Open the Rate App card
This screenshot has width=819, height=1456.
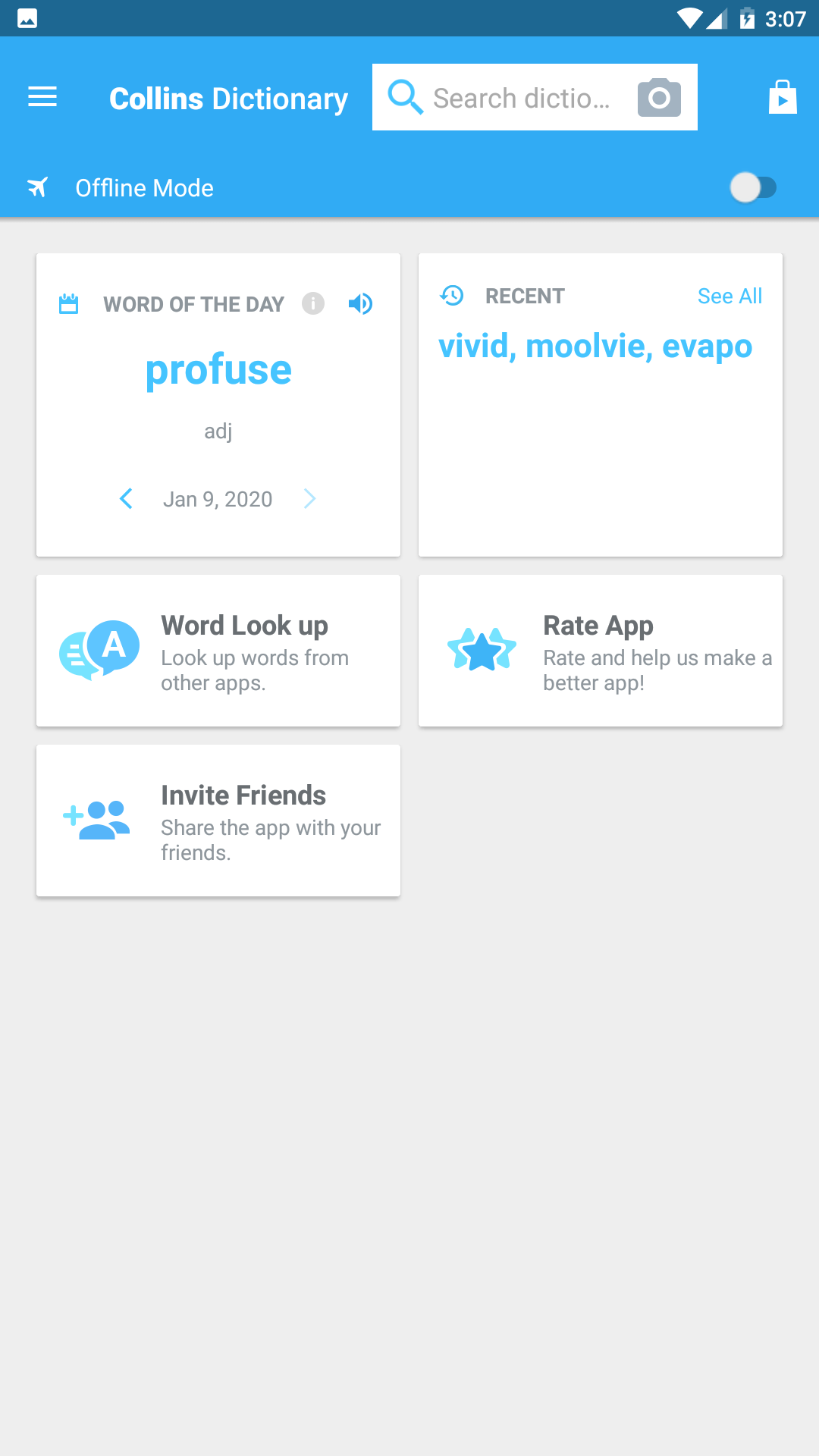coord(600,651)
